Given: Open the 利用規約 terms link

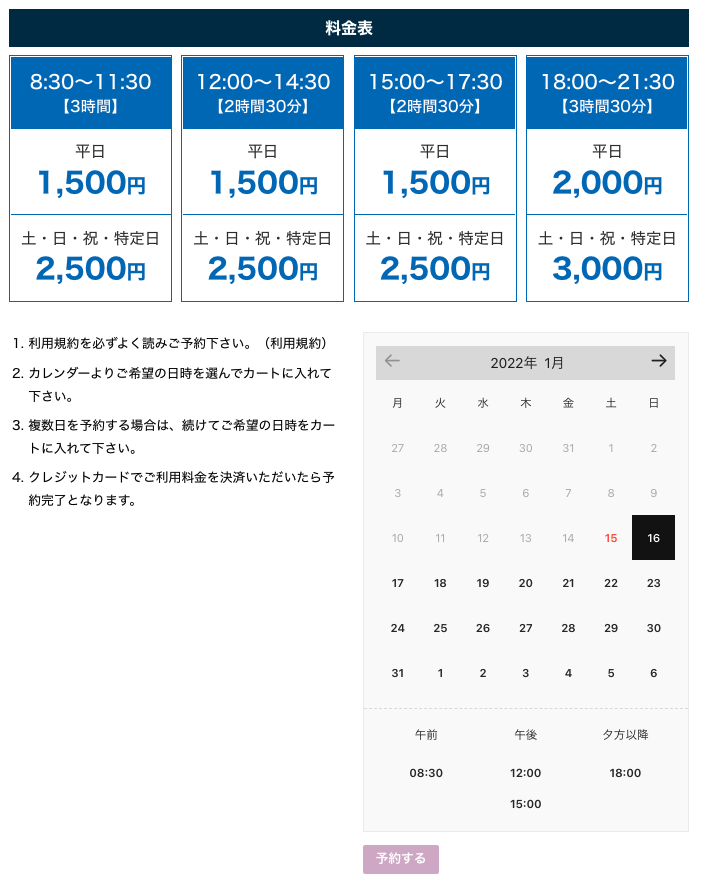Looking at the screenshot, I should (296, 343).
